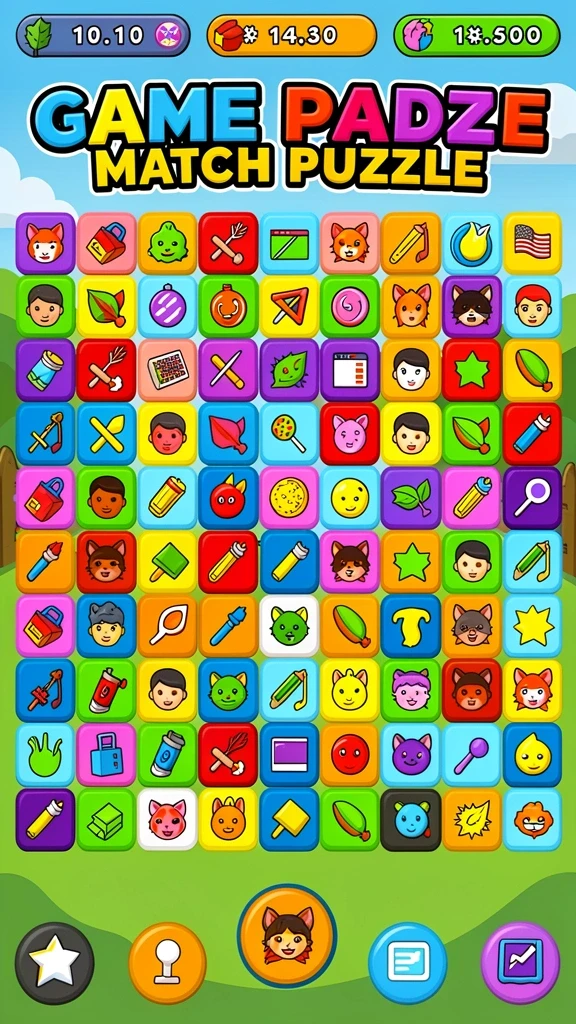Open the blue notes list button
576x1024 pixels.
[x=408, y=961]
